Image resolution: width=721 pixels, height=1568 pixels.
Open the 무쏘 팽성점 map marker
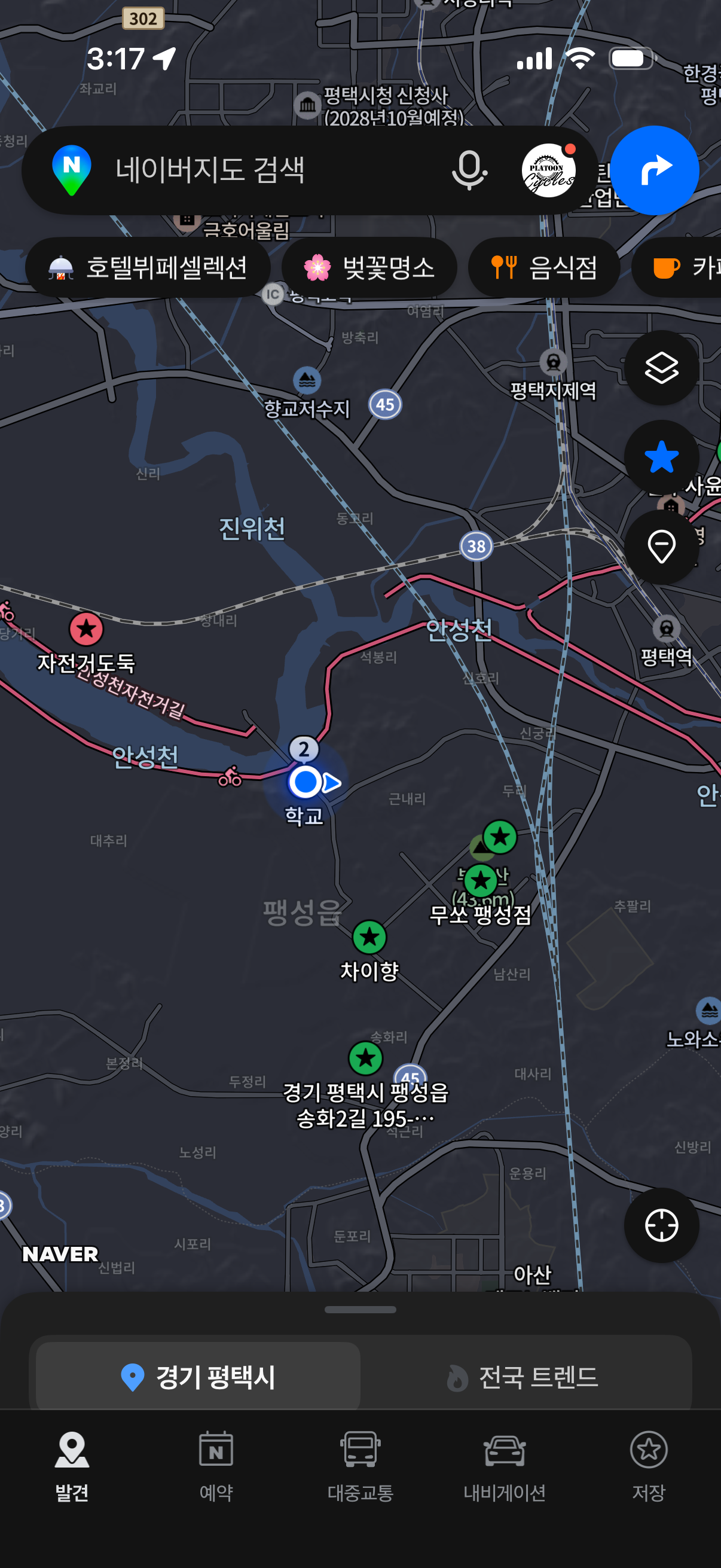[x=481, y=881]
